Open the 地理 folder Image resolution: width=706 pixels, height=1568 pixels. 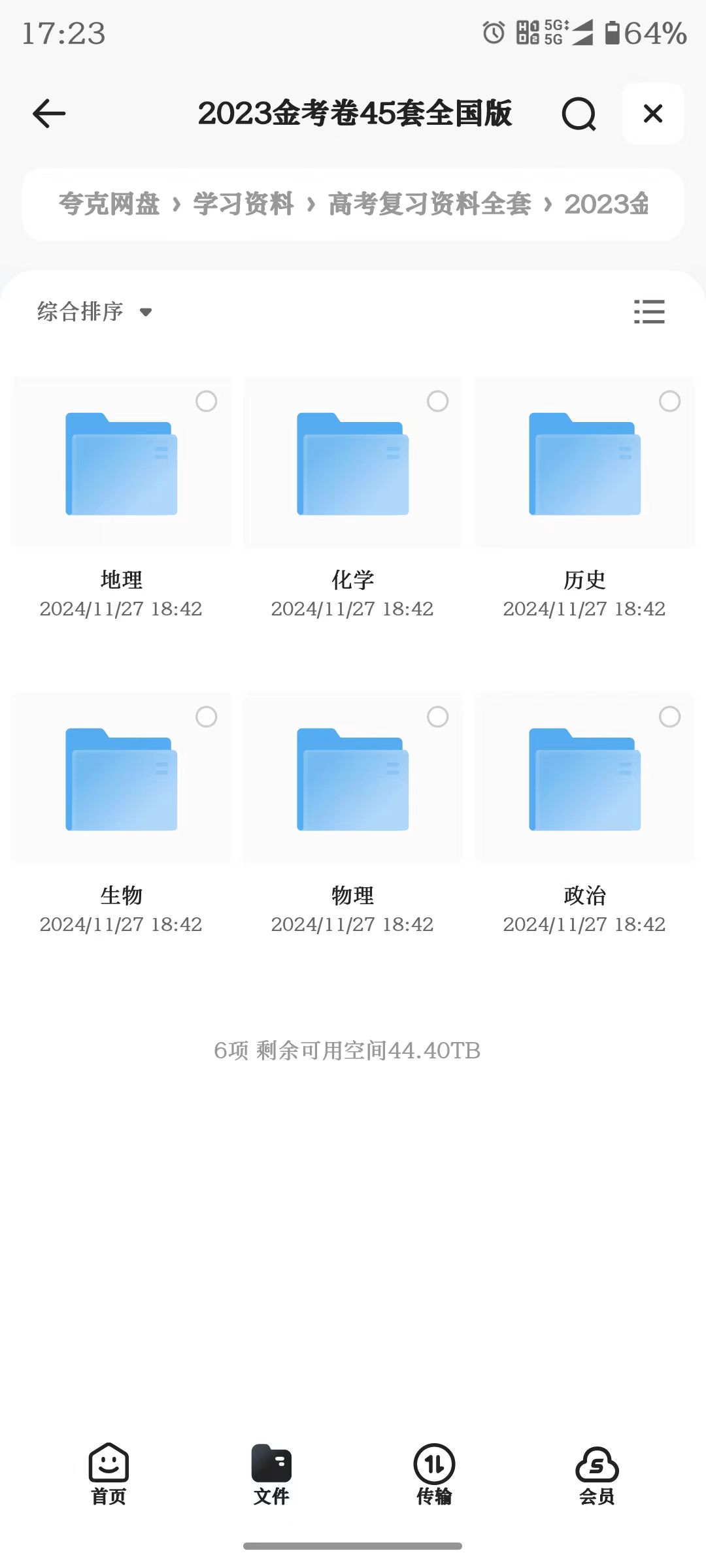122,464
